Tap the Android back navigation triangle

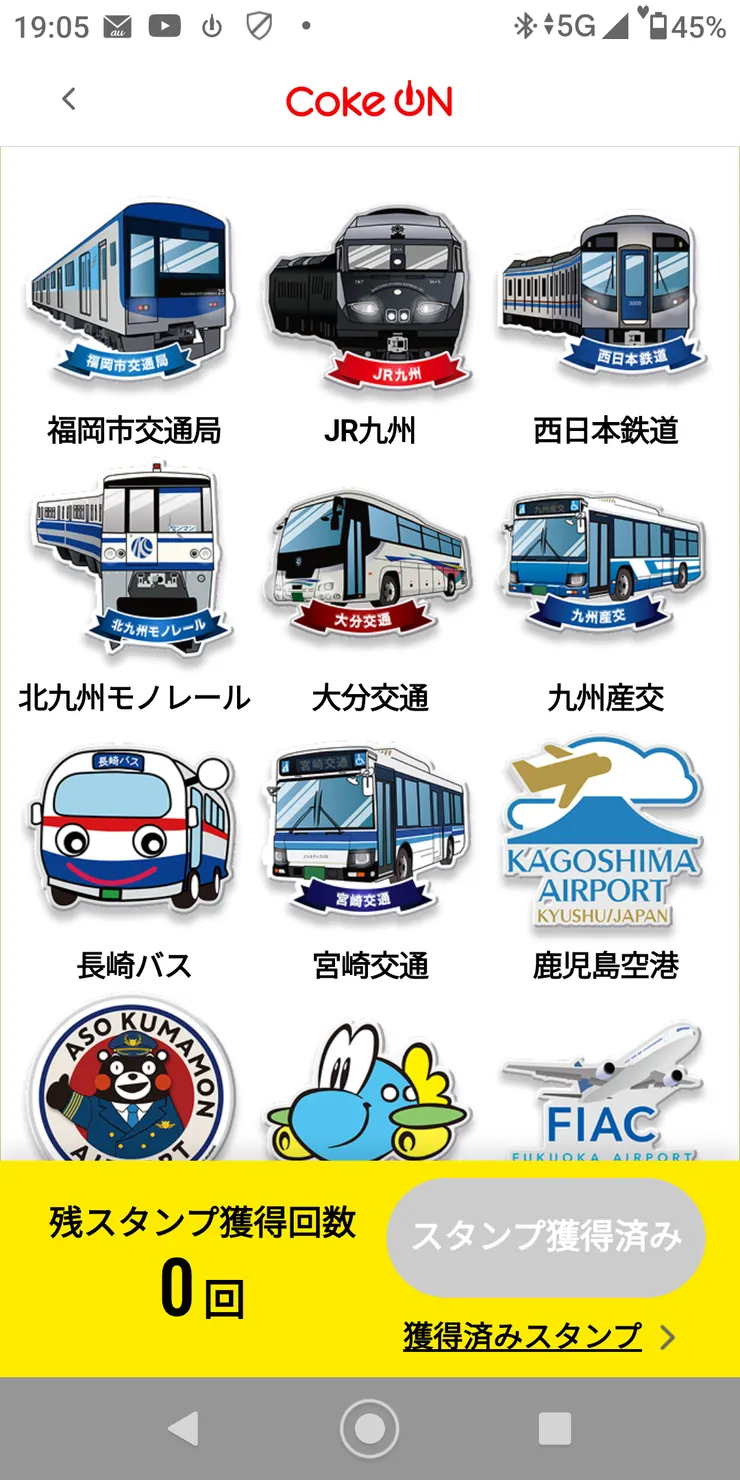[x=184, y=1428]
